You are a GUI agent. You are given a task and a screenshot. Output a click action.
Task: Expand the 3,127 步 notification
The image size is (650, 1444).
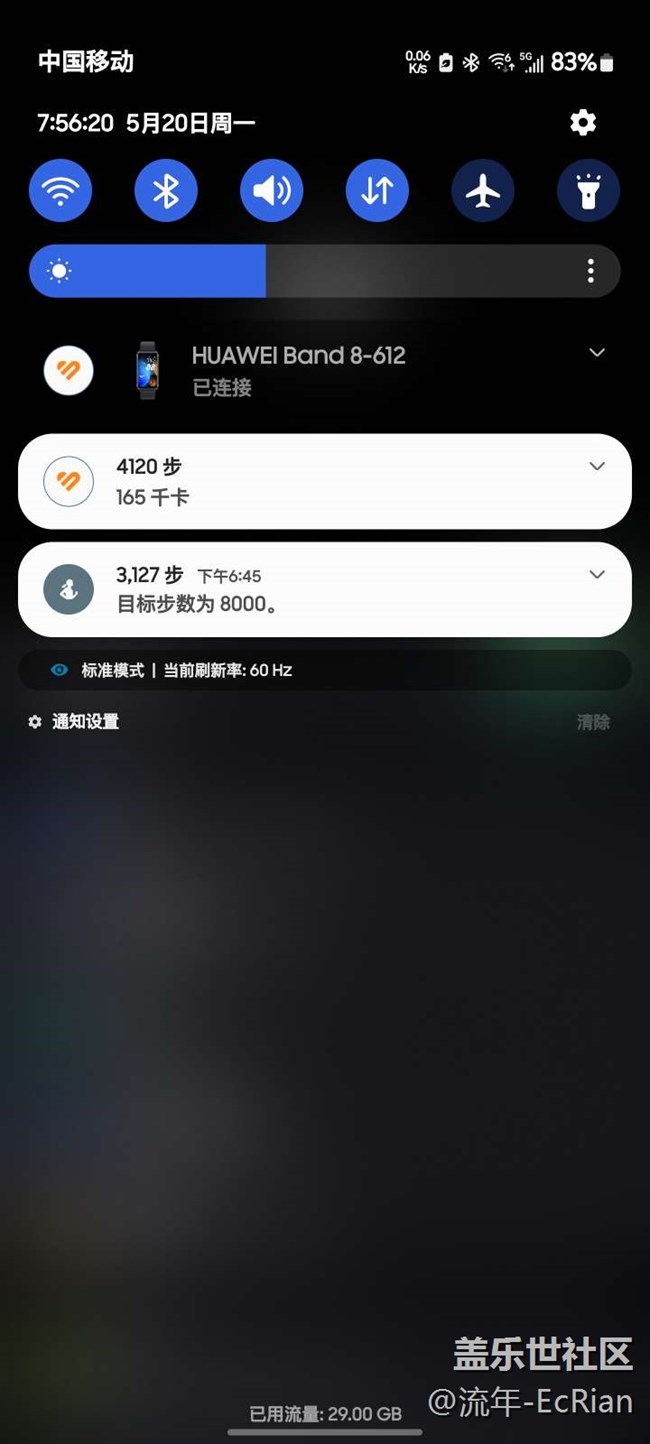tap(597, 574)
